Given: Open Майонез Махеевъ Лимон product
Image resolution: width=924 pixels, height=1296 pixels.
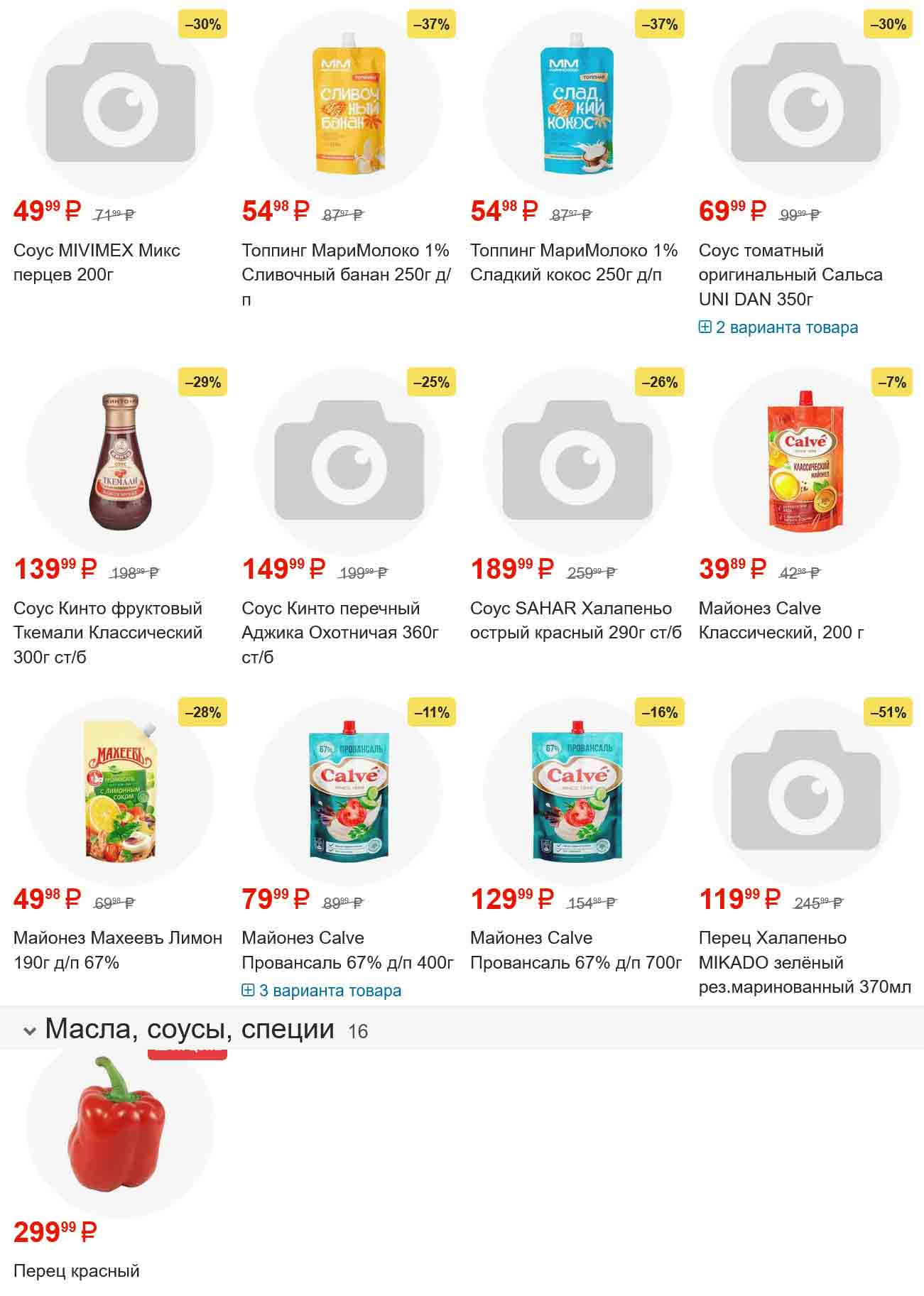Looking at the screenshot, I should pyautogui.click(x=117, y=949).
